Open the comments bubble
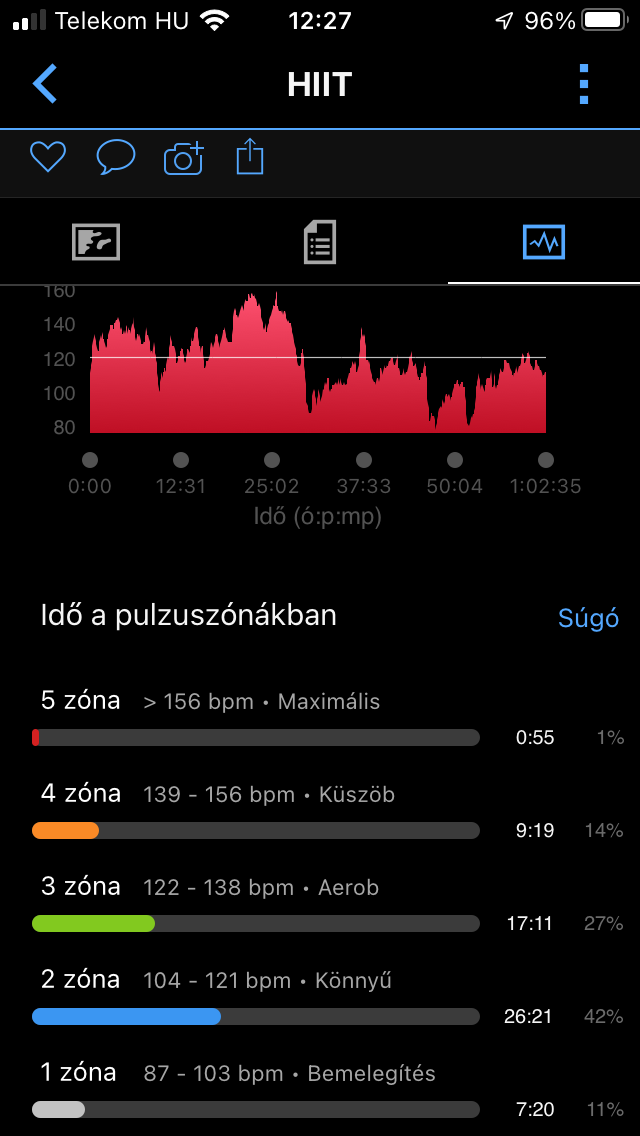 [x=115, y=157]
